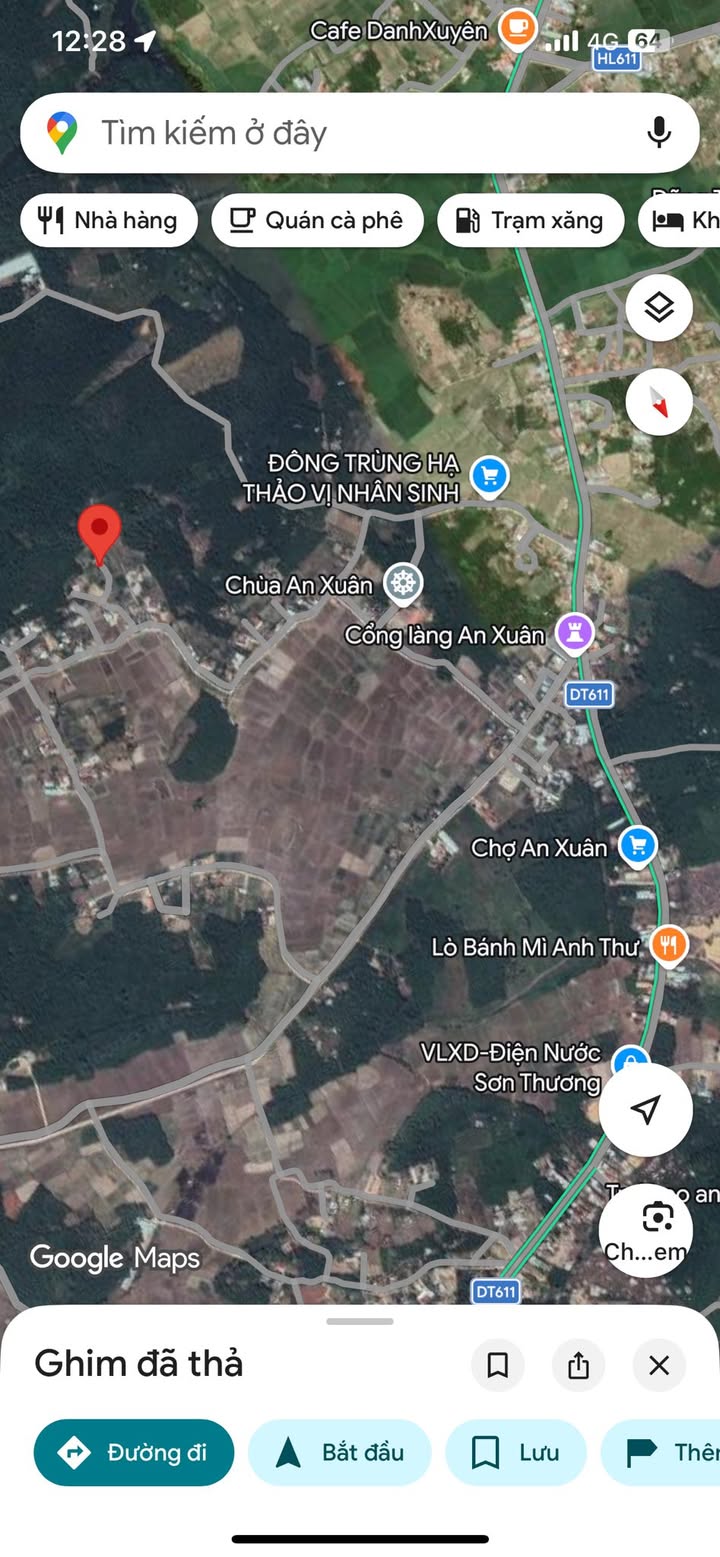Screen dimensions: 720x1557
Task: Select the Quán cà phê chip
Action: click(x=317, y=220)
